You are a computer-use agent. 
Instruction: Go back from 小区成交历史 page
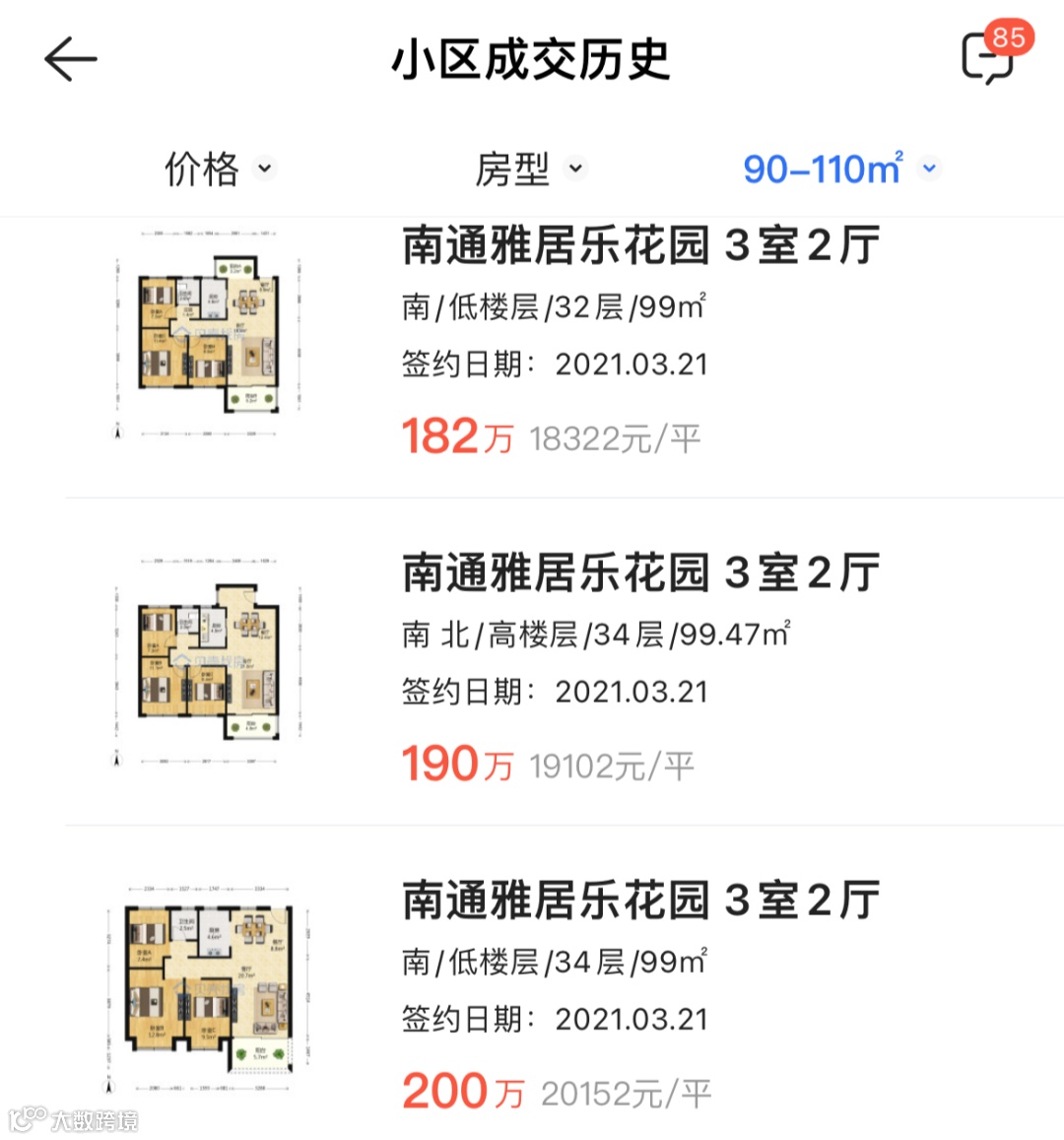tap(71, 60)
